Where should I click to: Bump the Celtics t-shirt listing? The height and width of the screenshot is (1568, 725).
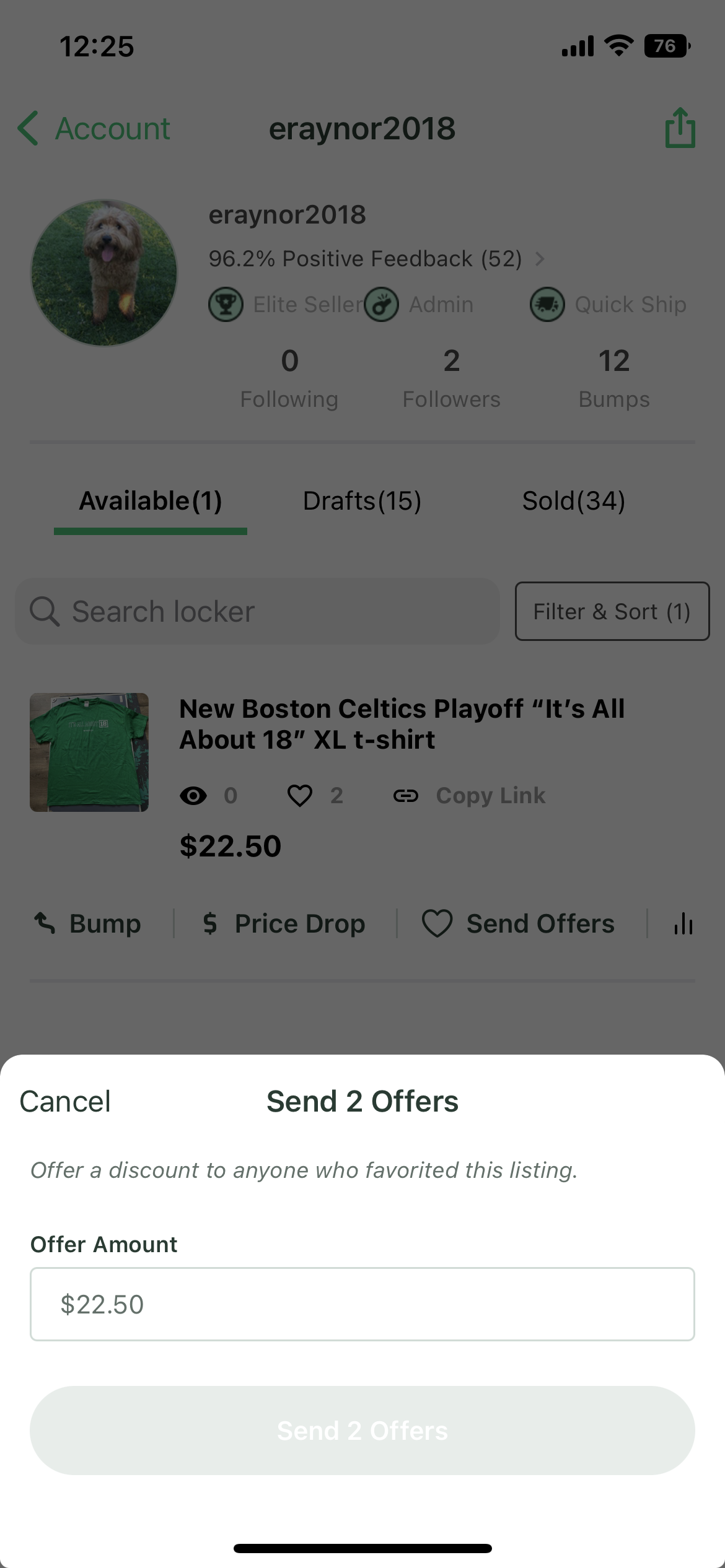coord(87,923)
